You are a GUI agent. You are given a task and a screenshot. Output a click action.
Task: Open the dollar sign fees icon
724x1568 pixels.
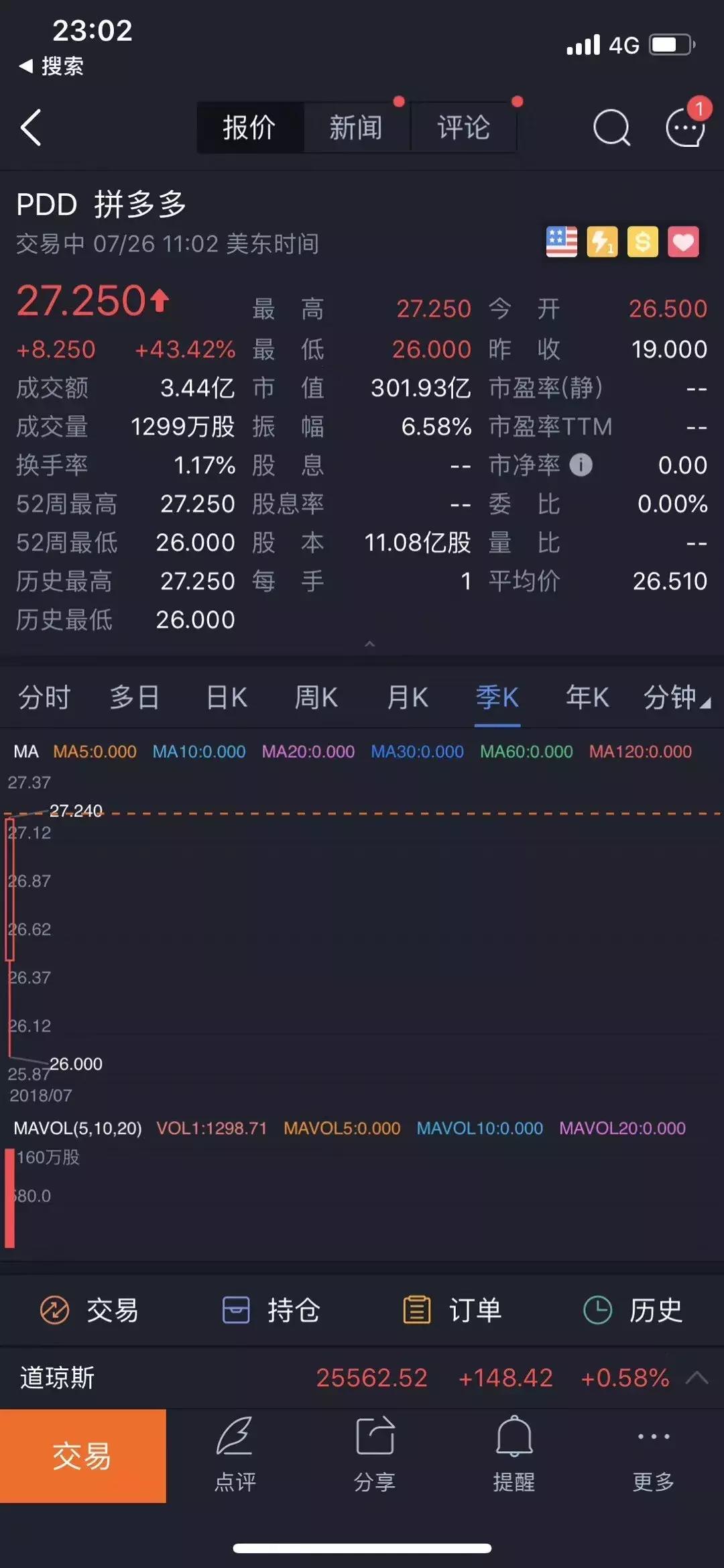click(642, 242)
